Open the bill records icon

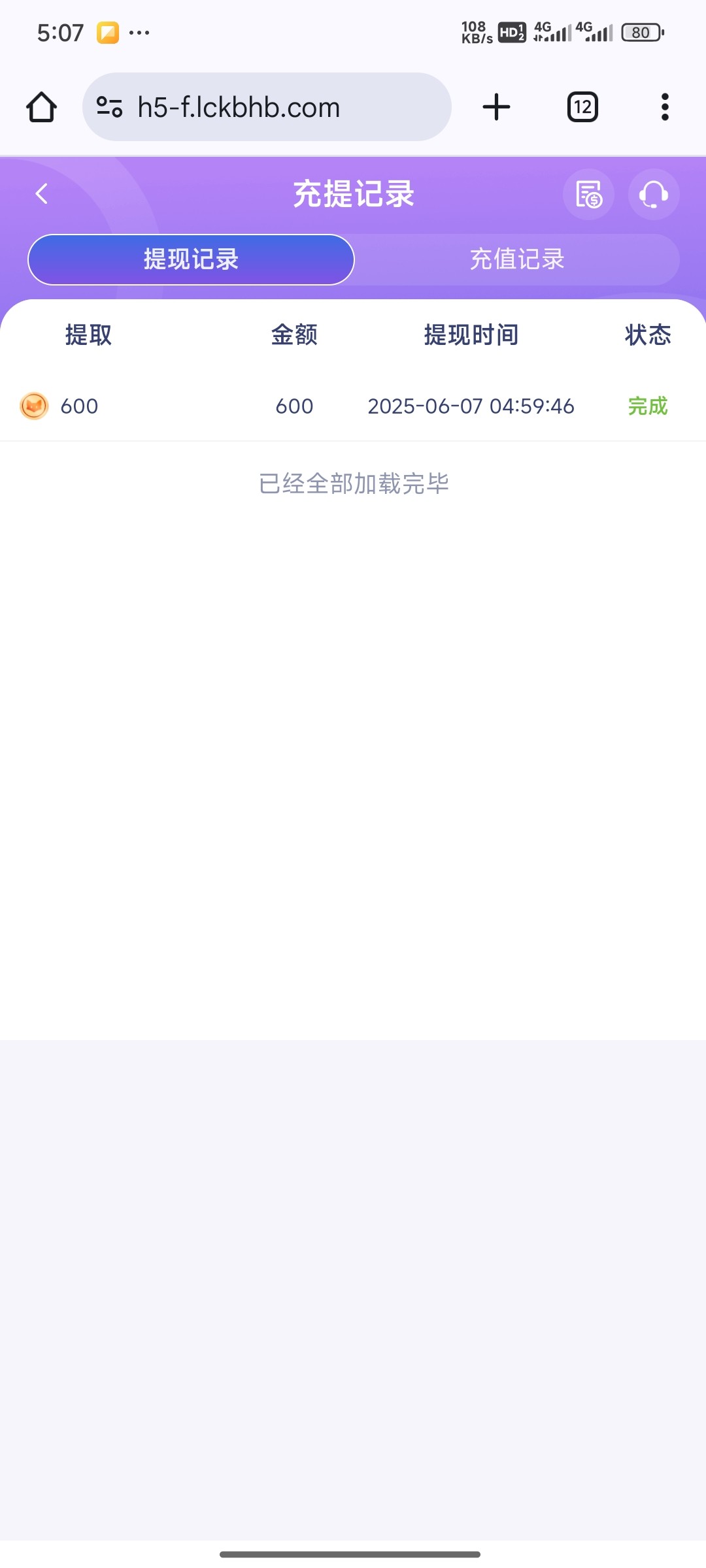click(x=588, y=194)
